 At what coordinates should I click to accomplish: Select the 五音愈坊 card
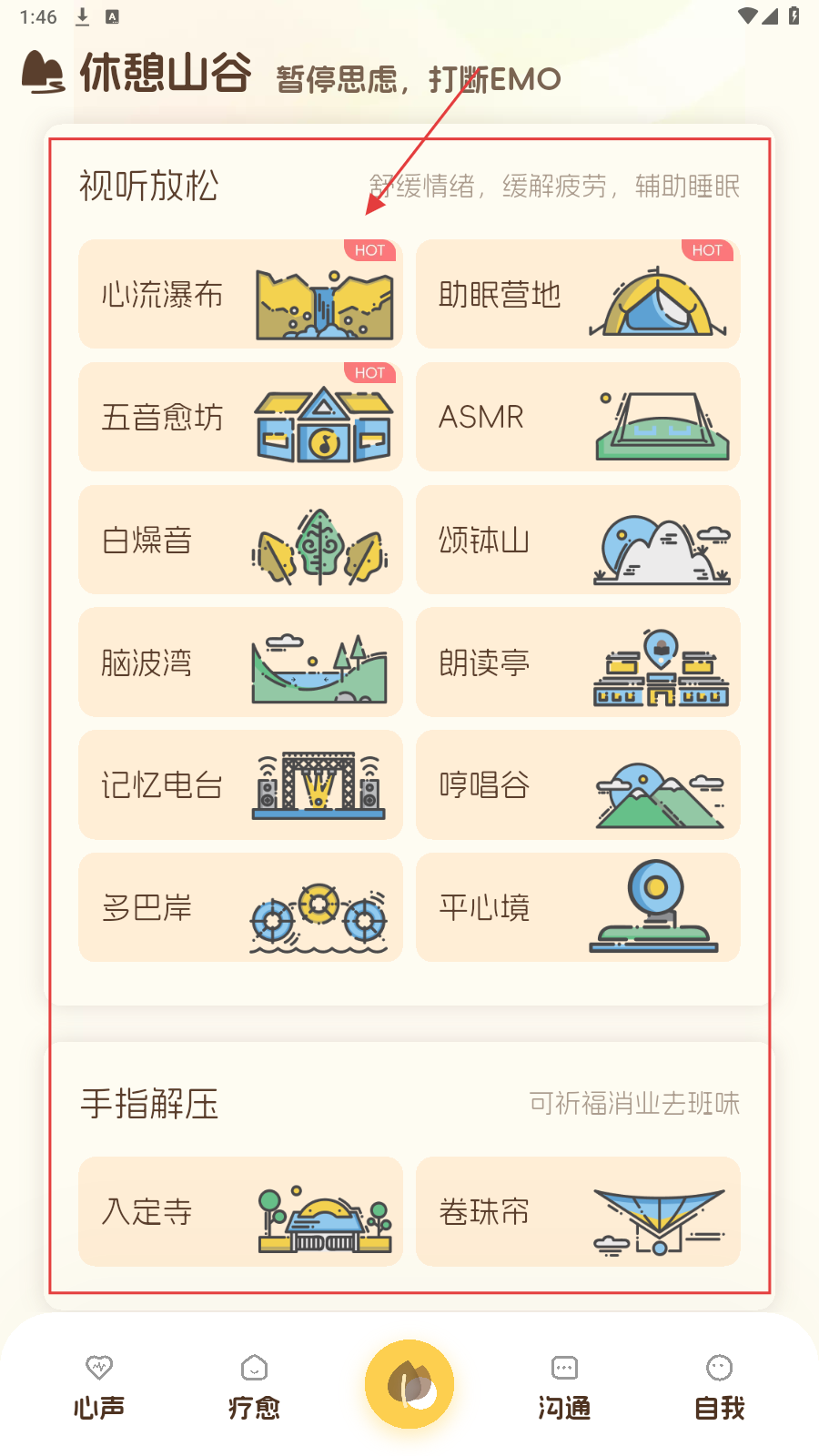[240, 417]
